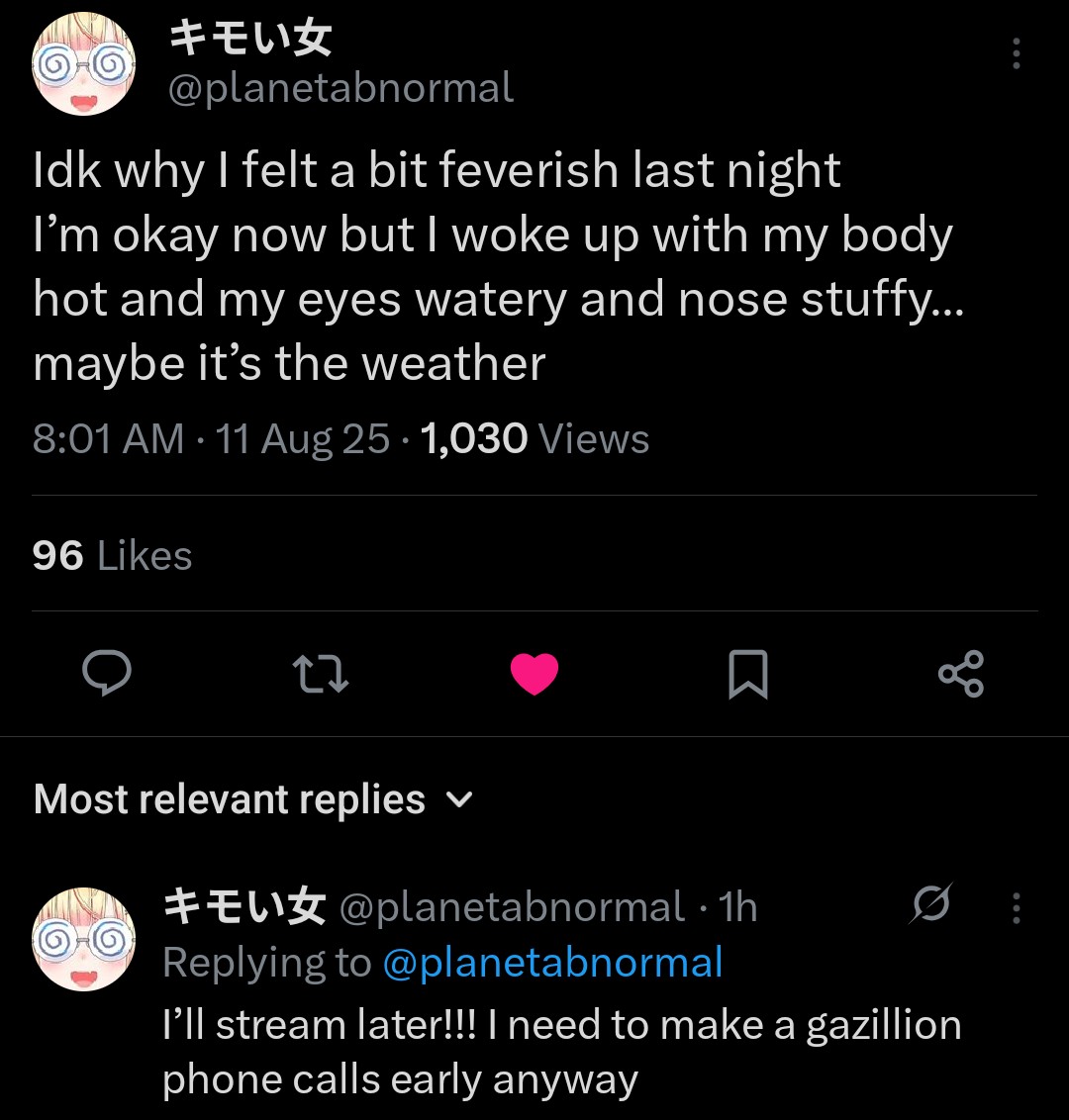Repost the feverish tweet
The image size is (1069, 1120).
coord(322,674)
